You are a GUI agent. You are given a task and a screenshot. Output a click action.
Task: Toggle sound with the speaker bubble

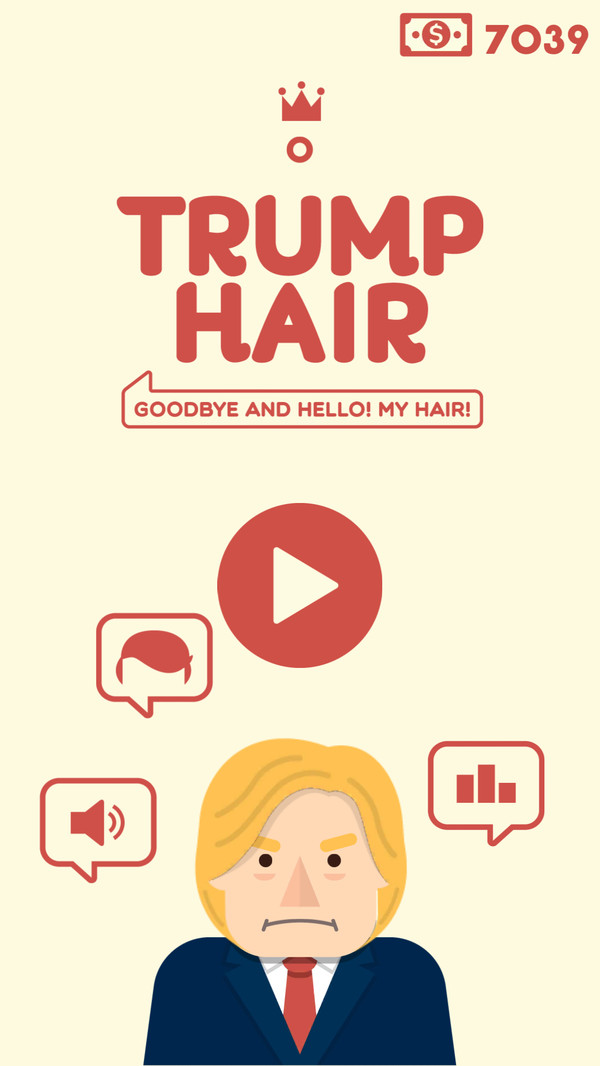point(98,823)
